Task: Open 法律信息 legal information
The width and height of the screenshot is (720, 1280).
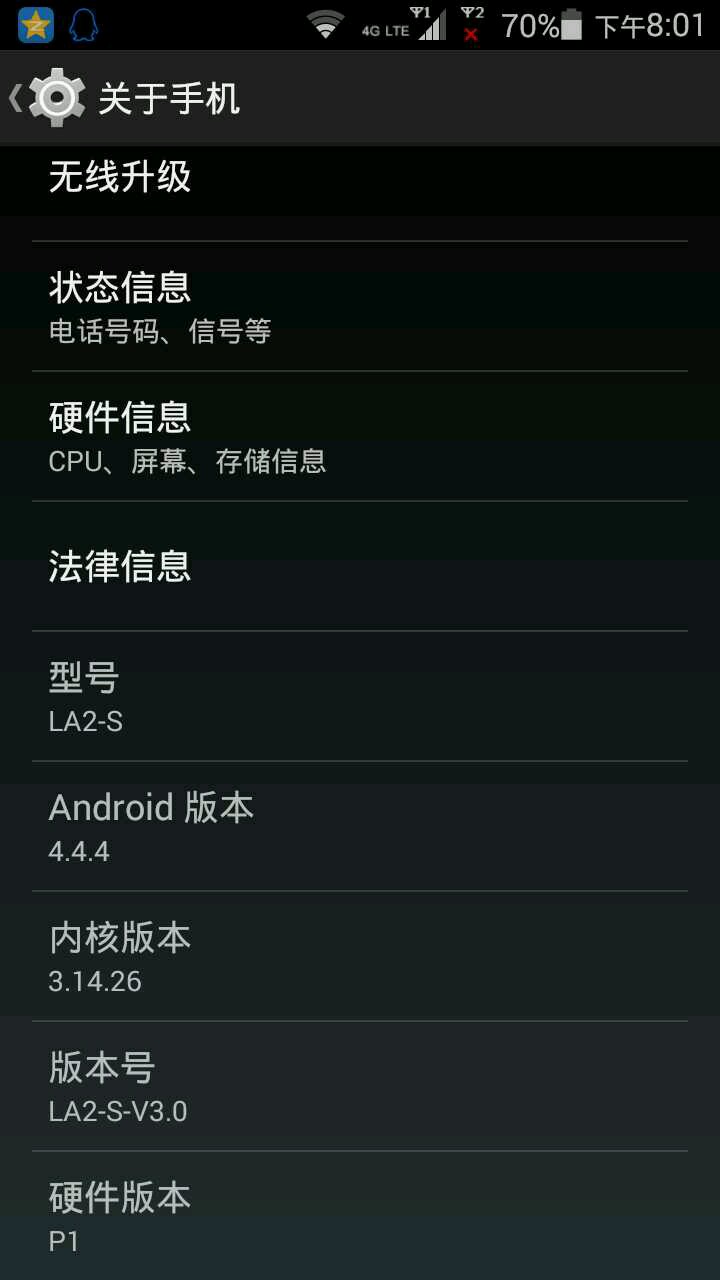Action: pos(360,566)
